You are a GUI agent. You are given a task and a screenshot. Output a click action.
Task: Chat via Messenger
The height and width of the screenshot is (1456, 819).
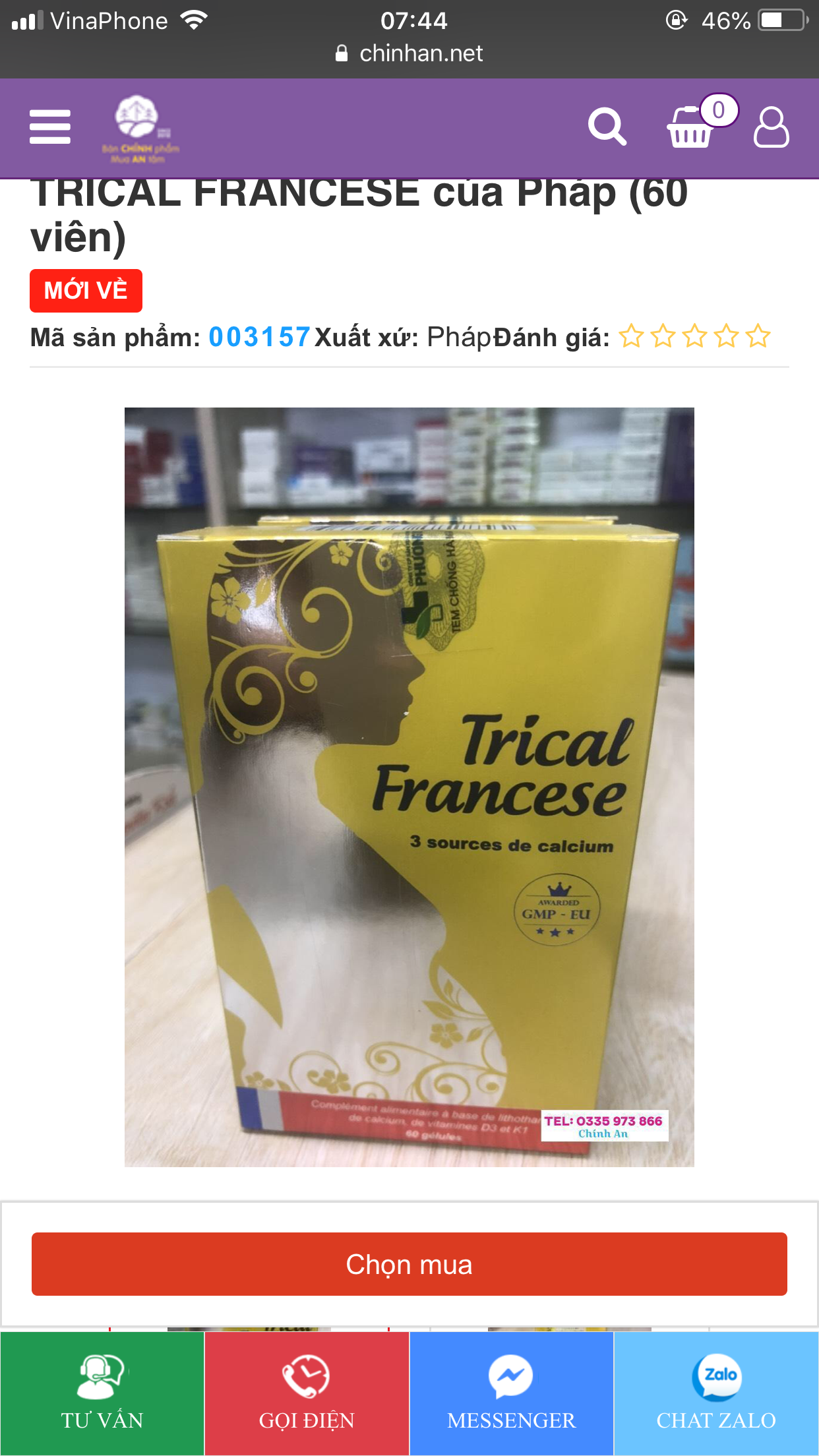511,1393
